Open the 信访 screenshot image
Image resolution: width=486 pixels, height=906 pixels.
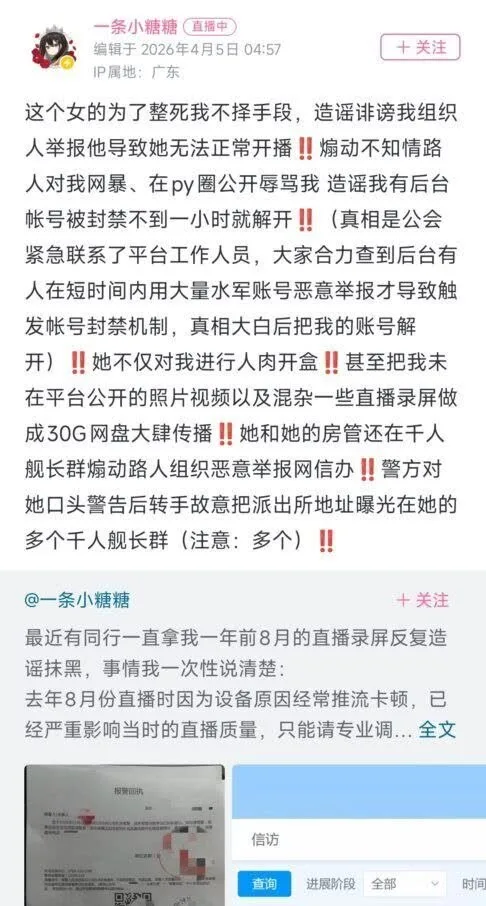point(359,835)
